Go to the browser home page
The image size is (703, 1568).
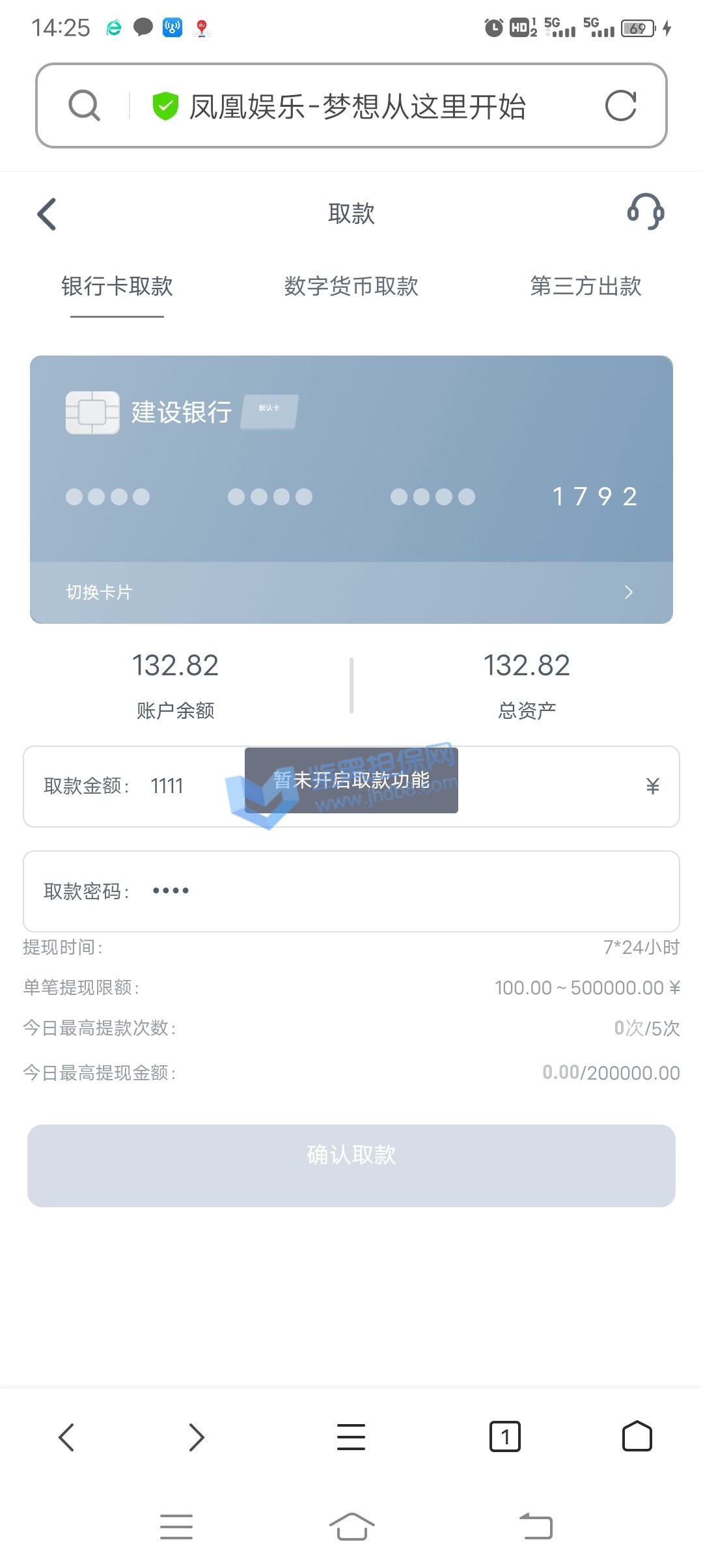pyautogui.click(x=637, y=1436)
